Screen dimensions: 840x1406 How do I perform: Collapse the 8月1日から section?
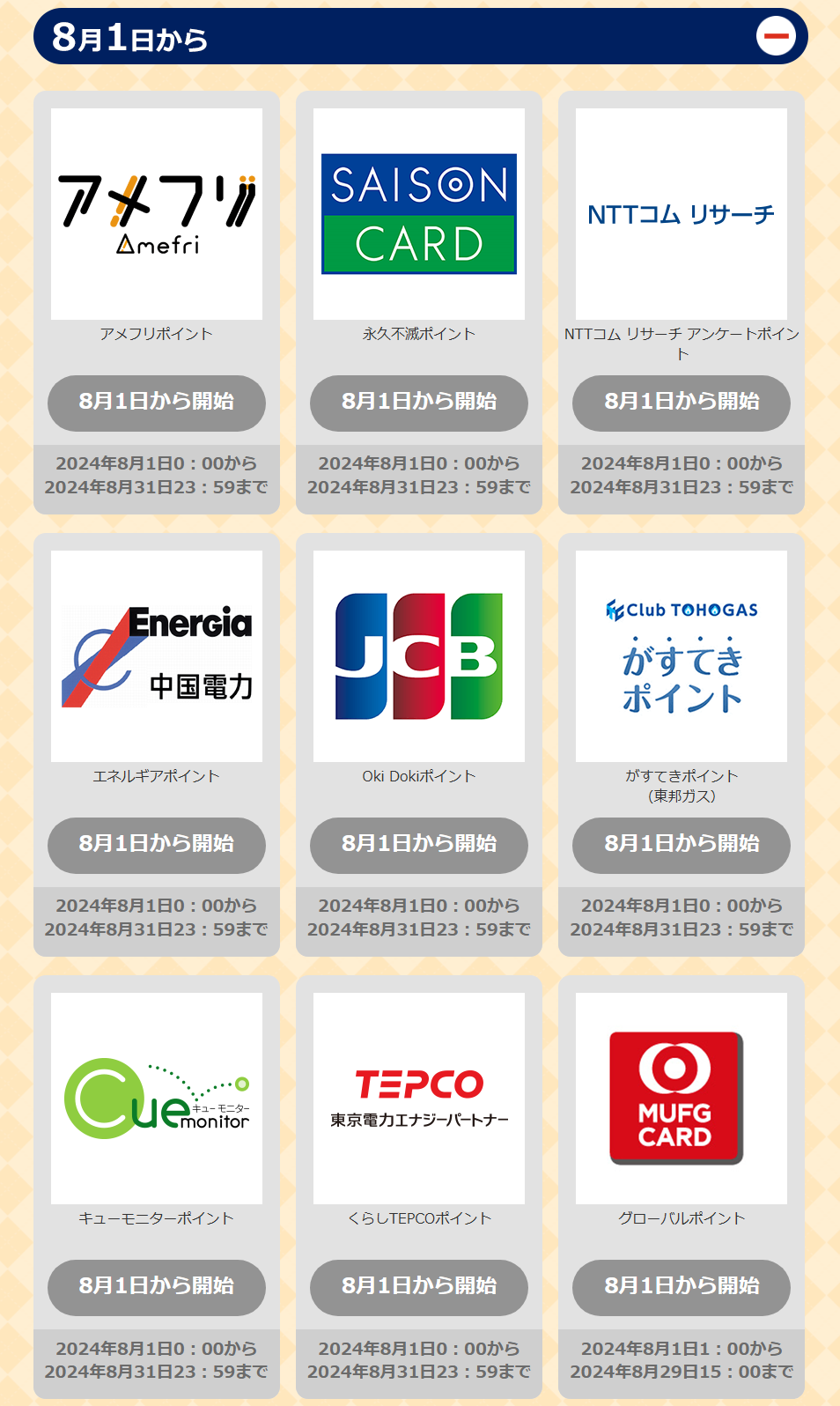(x=776, y=36)
